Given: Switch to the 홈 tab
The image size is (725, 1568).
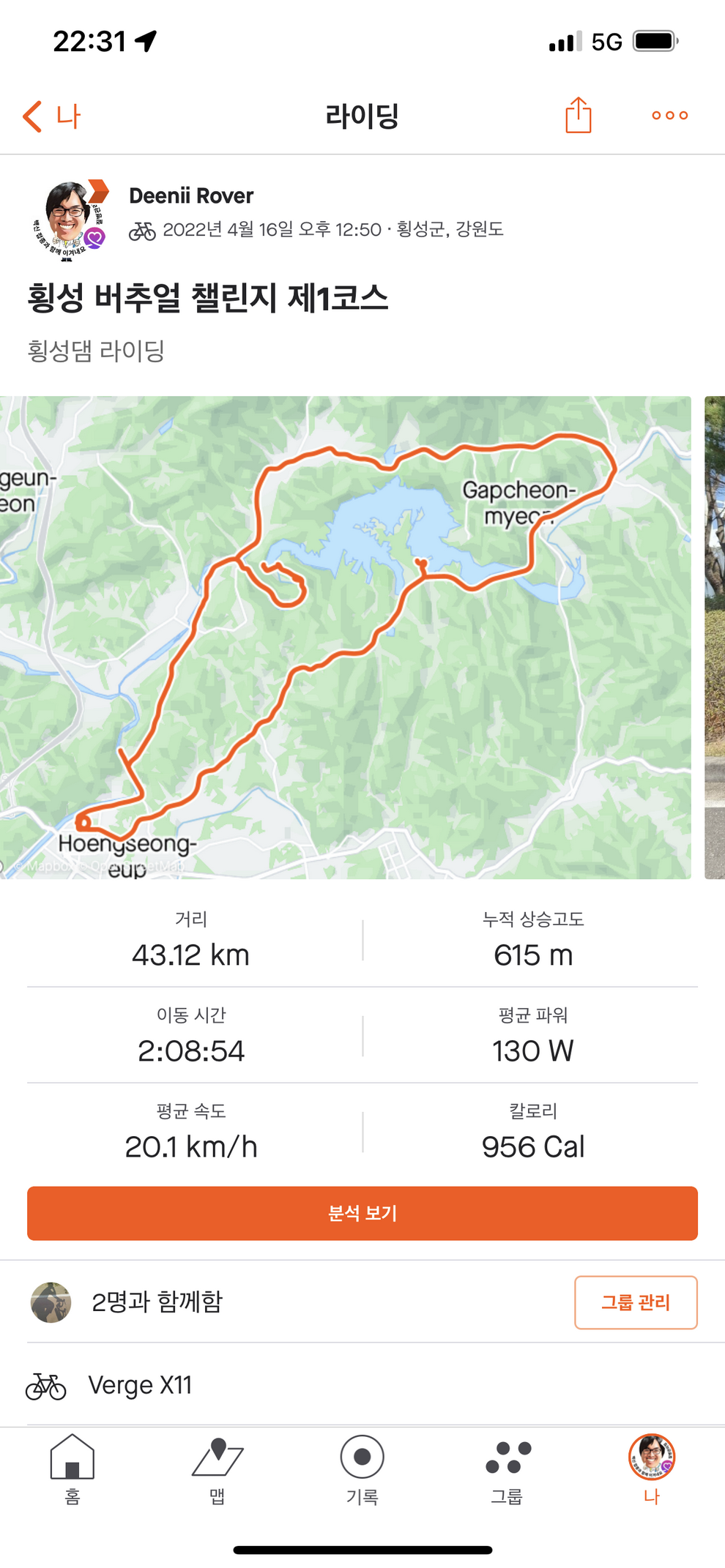Looking at the screenshot, I should pyautogui.click(x=72, y=1468).
